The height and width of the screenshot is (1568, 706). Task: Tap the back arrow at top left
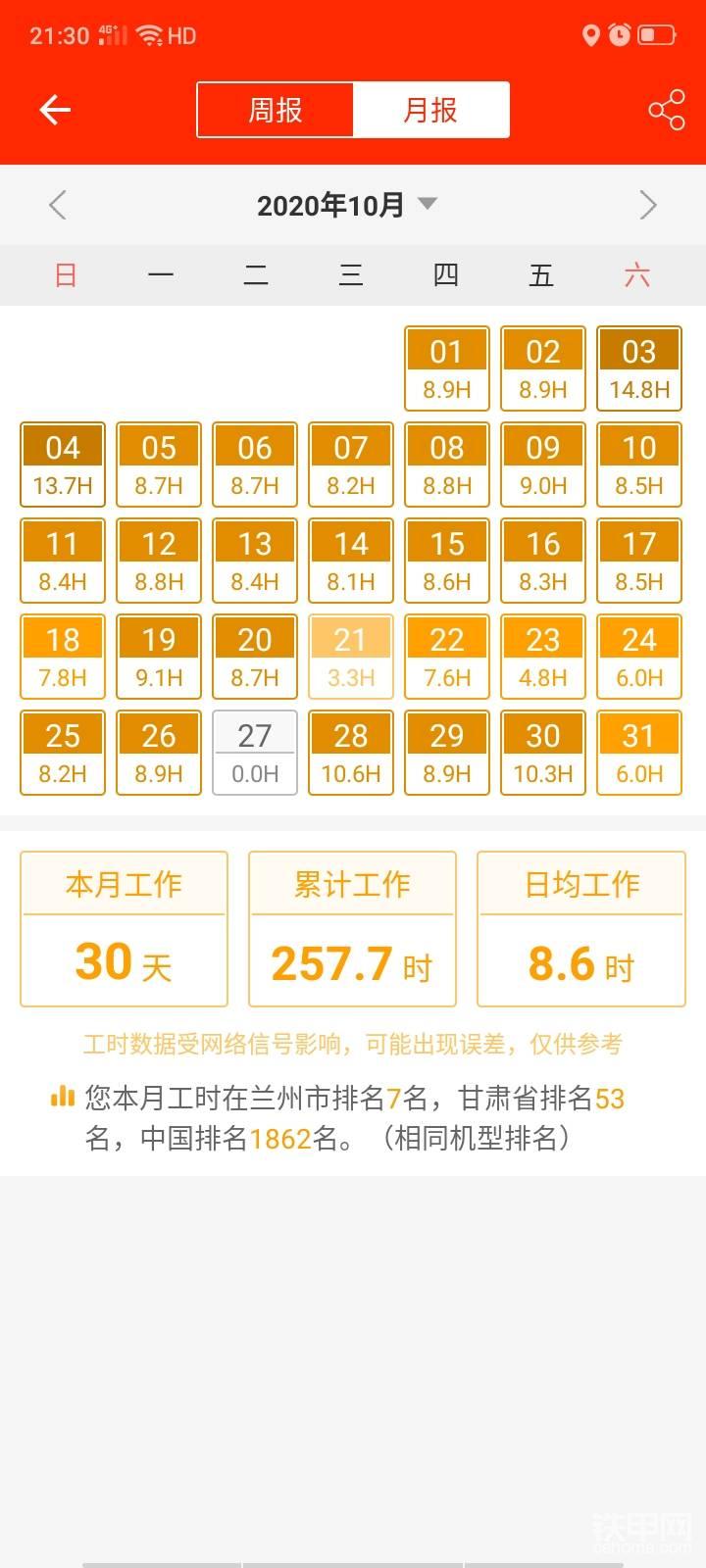[54, 109]
